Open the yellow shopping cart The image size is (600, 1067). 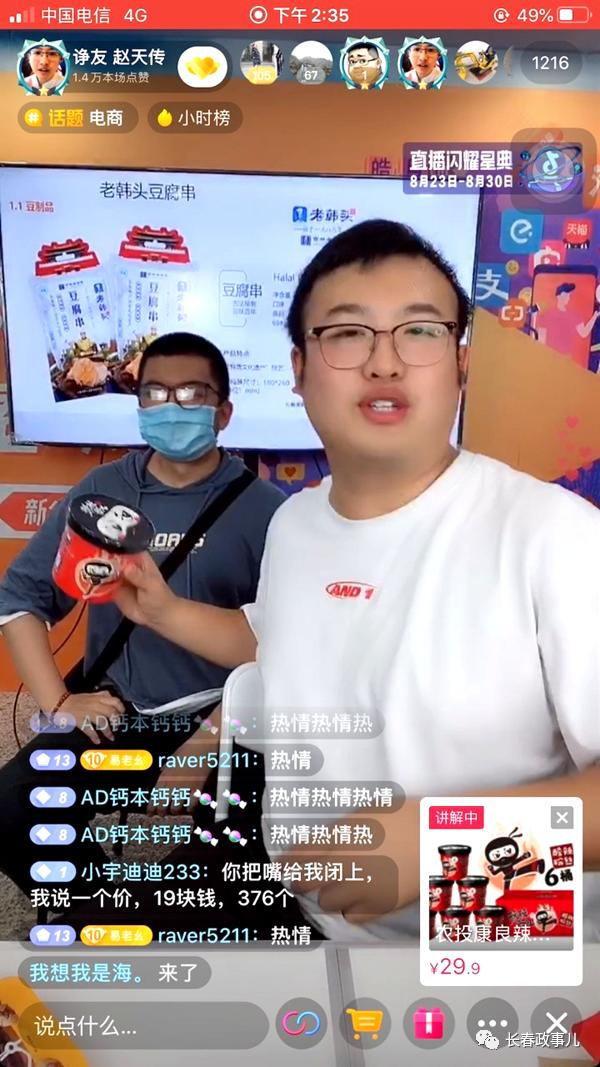365,1023
